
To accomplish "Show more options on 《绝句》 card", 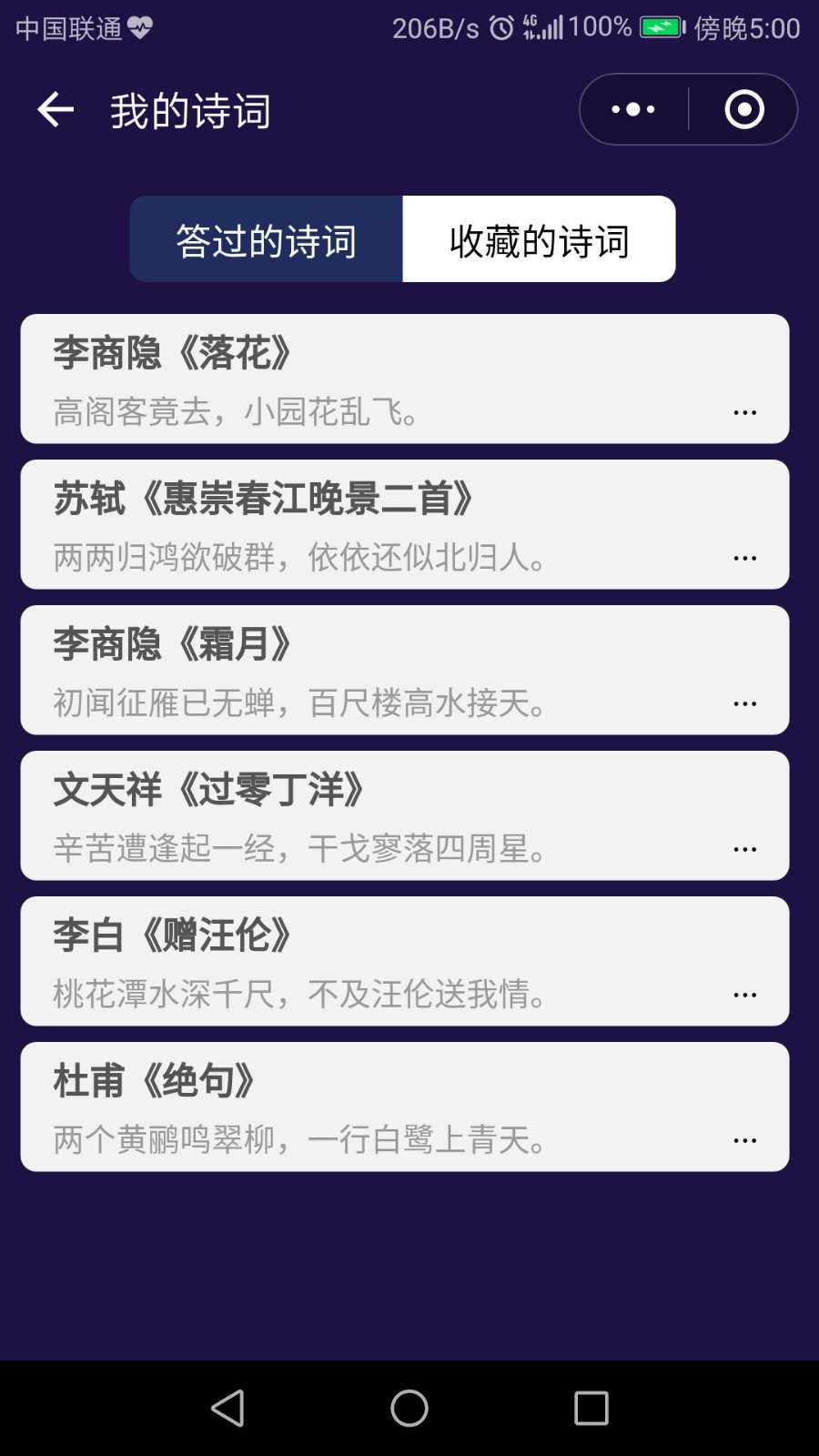I will pos(745,1140).
